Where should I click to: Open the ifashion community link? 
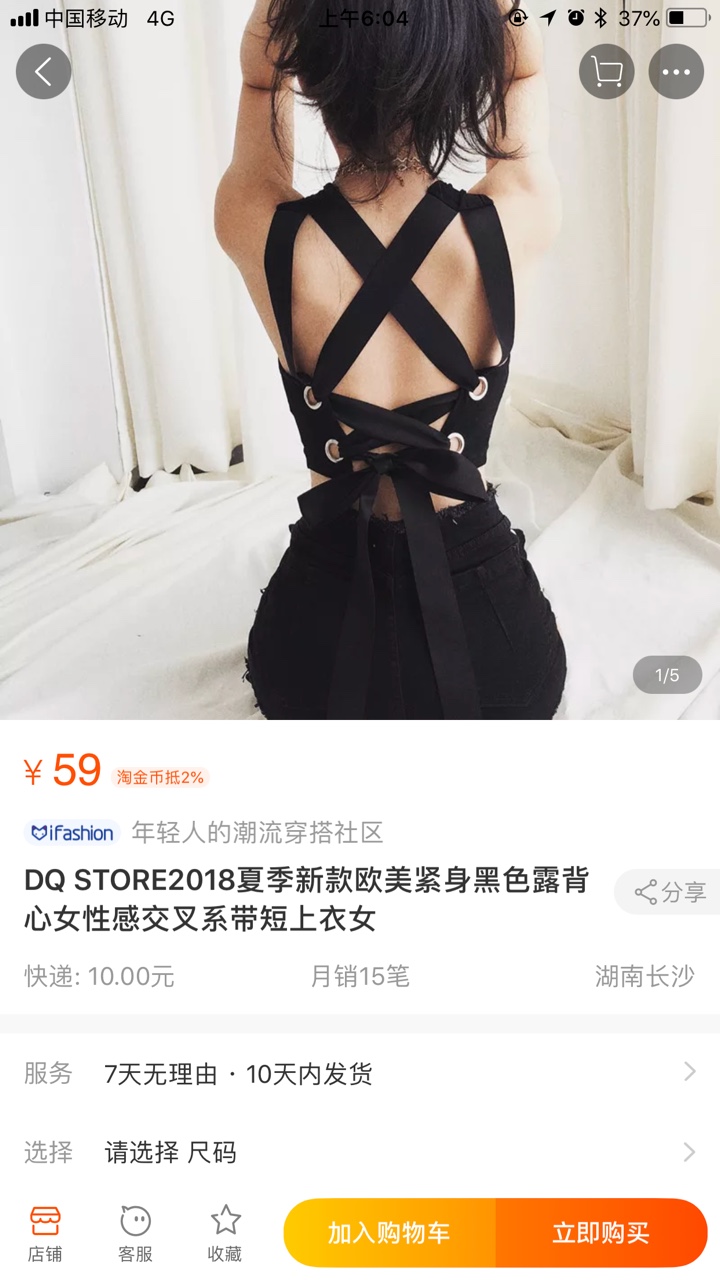204,832
